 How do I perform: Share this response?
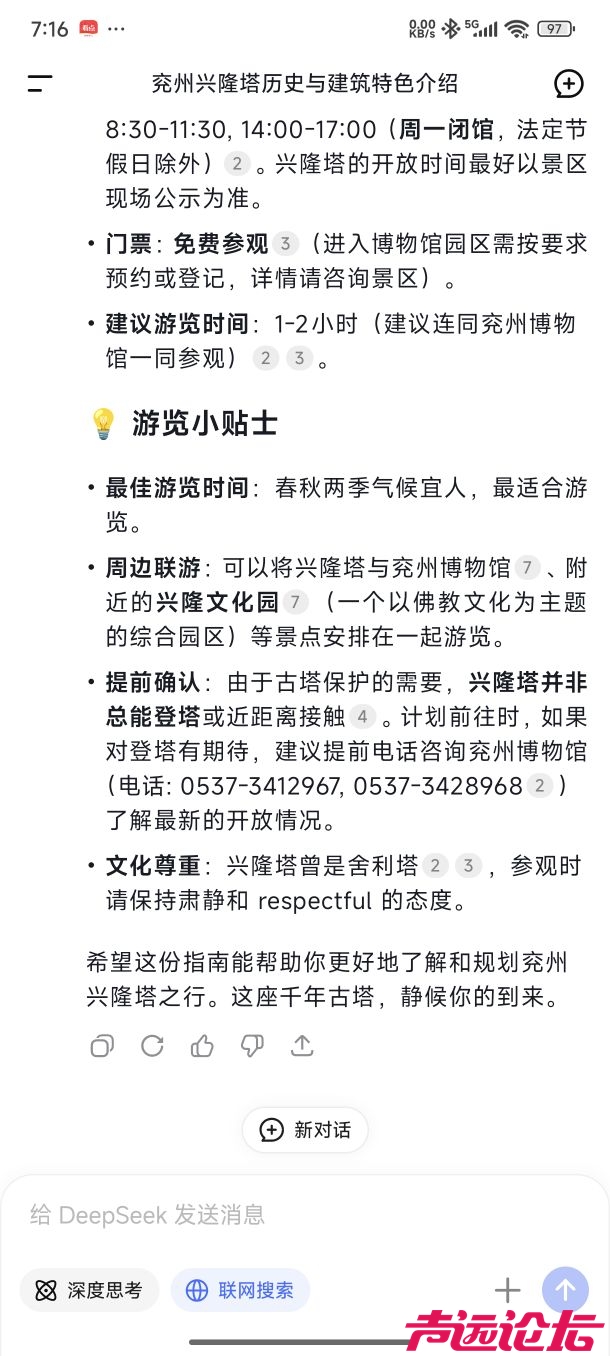pos(302,1046)
